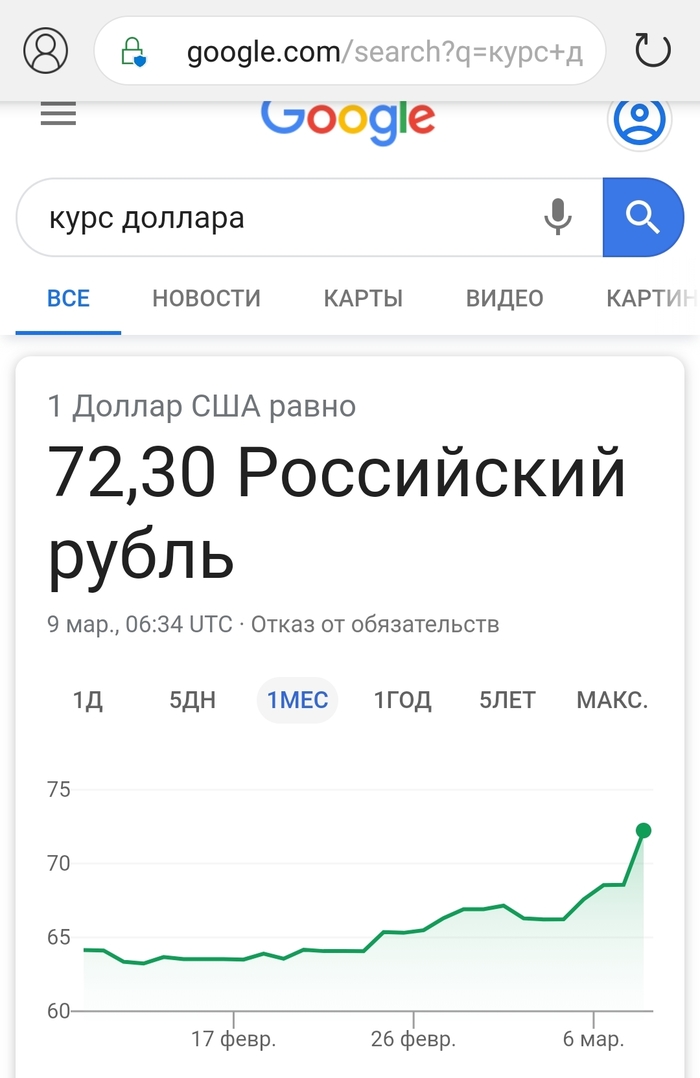Select the МАКС. chart range
The image size is (700, 1078).
[x=612, y=700]
